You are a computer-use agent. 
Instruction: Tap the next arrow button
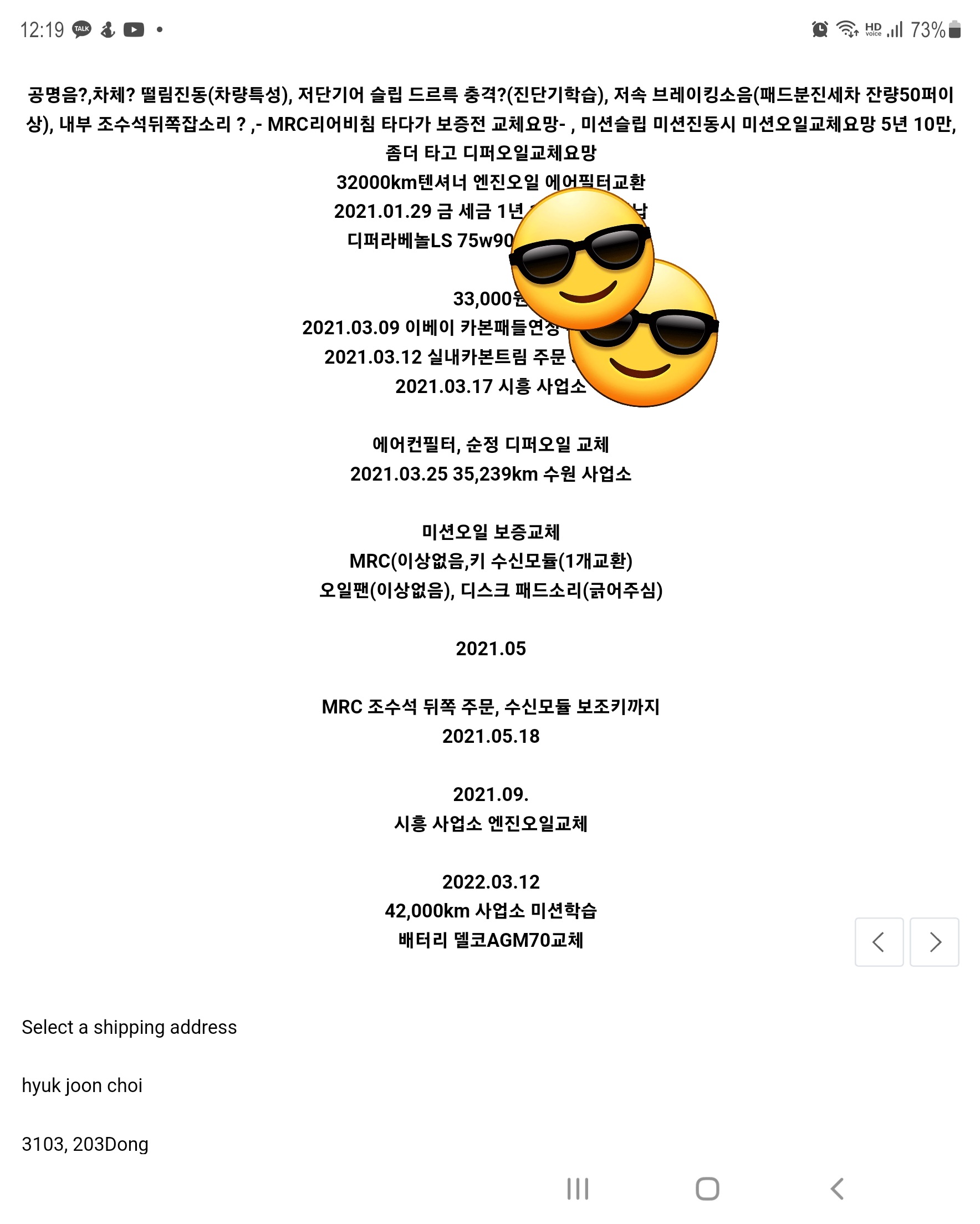click(934, 942)
